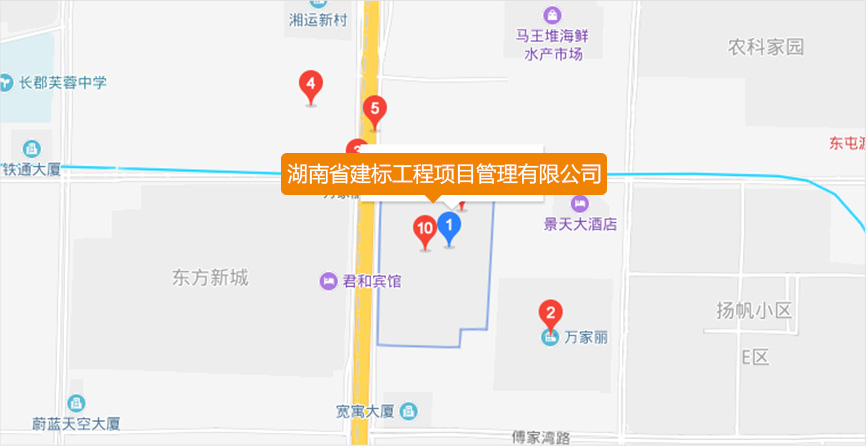Tap the 君和宾馆 hotel point
Image resolution: width=866 pixels, height=446 pixels.
point(328,282)
